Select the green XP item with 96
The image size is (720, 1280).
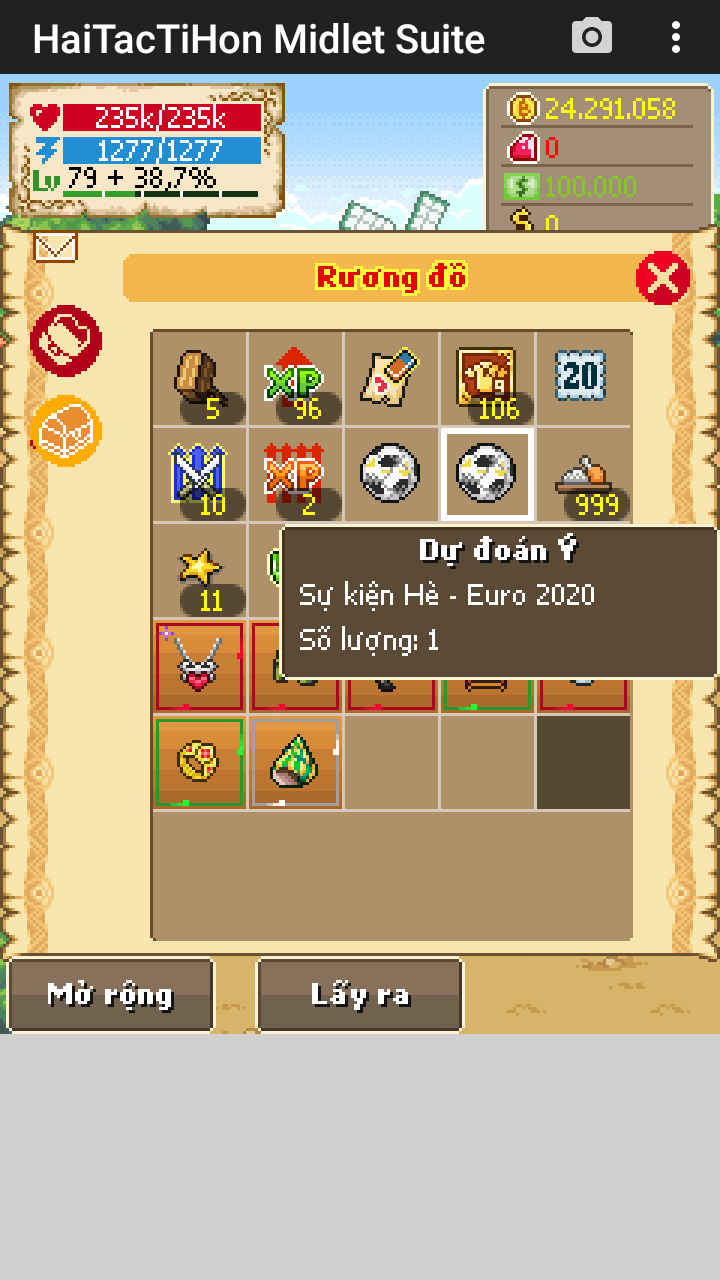click(295, 378)
